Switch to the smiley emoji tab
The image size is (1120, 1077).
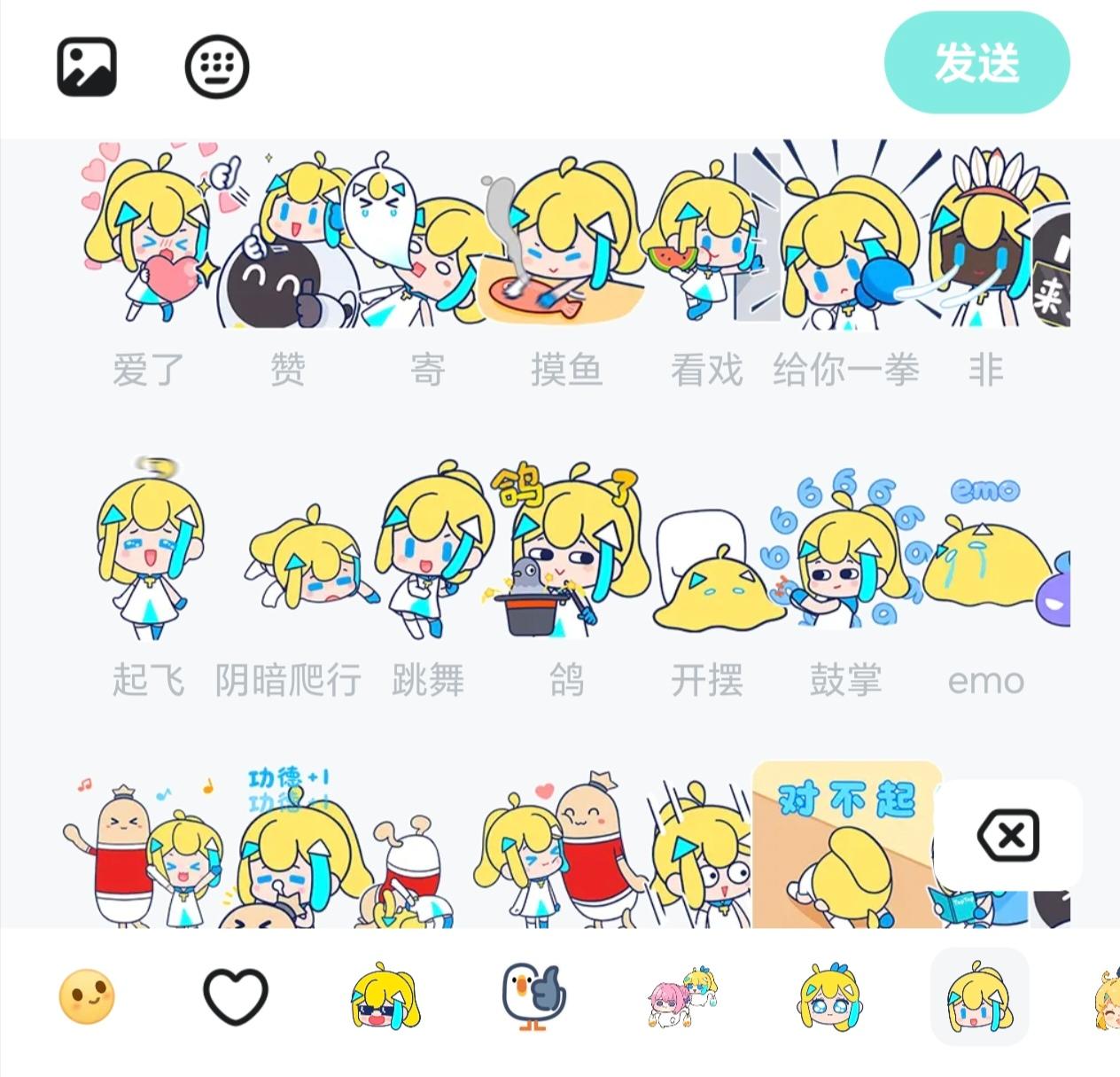[x=87, y=996]
